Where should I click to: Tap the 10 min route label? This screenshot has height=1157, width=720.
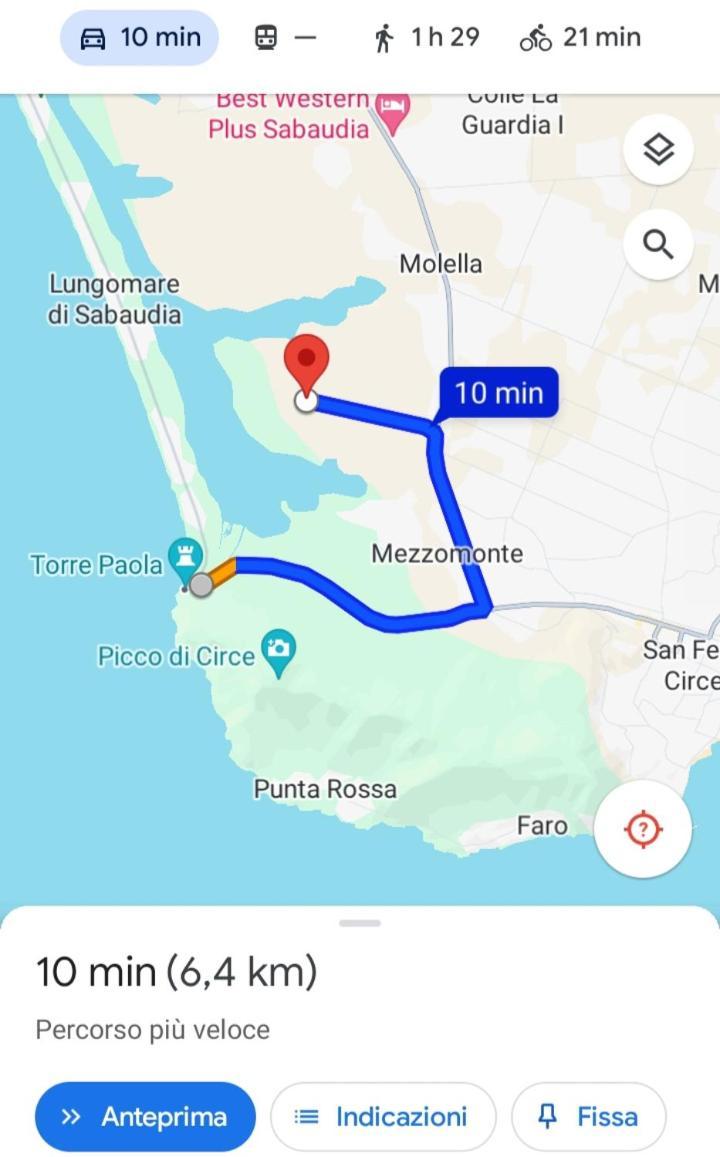point(498,392)
